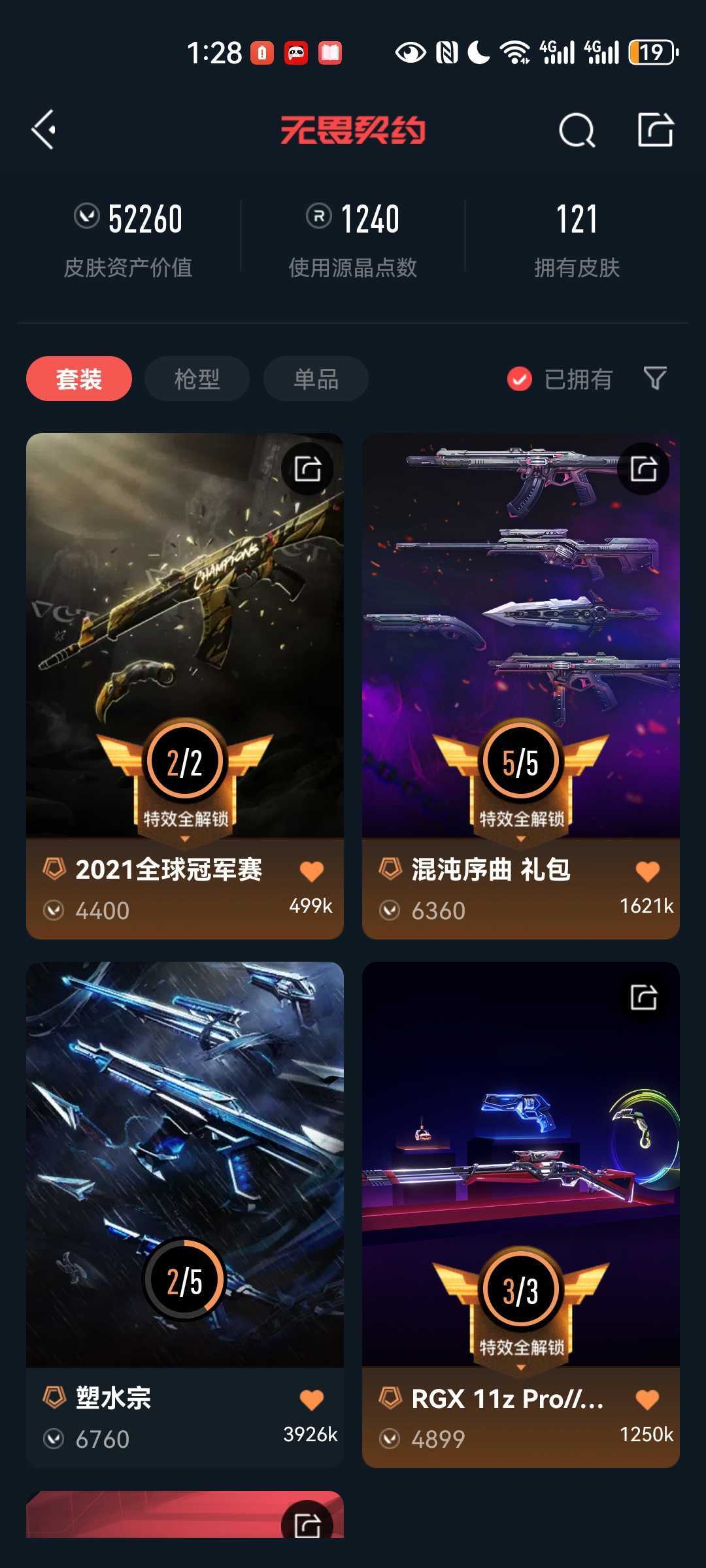Switch to the 枪型 tab
The height and width of the screenshot is (1568, 706).
197,378
